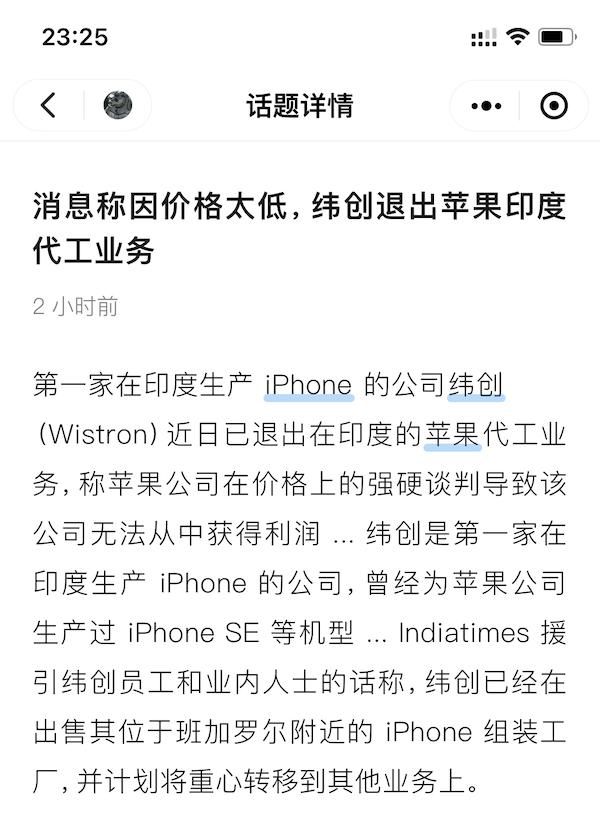Open the underlined iPhone keyword link
This screenshot has width=600, height=834.
coord(309,385)
